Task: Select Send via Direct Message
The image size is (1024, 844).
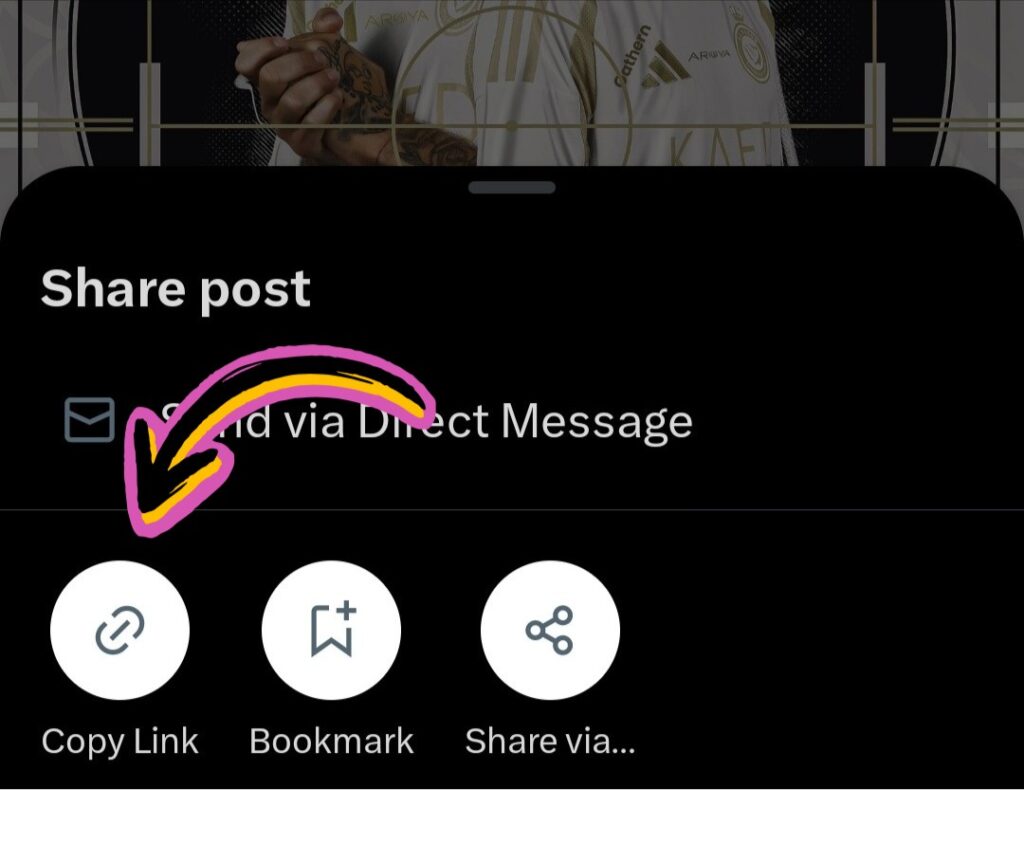Action: [380, 421]
